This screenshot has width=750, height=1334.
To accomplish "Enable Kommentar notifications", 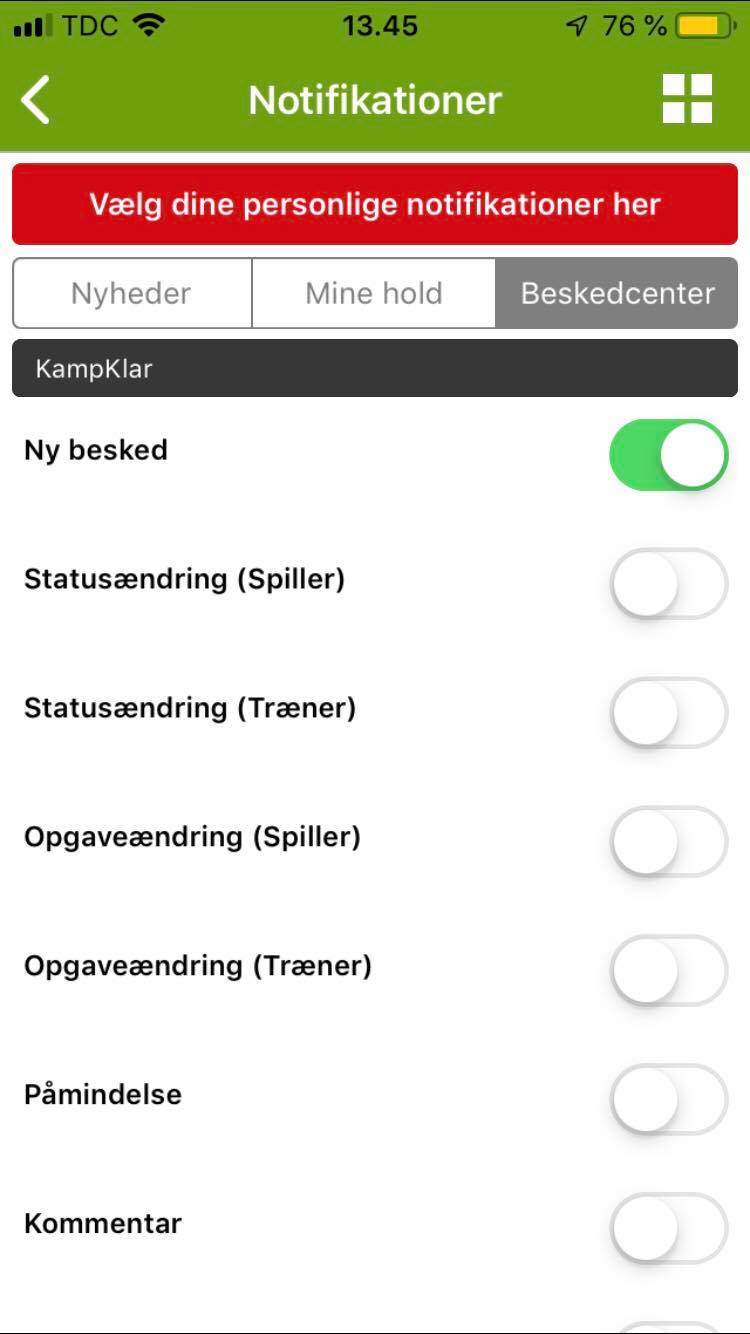I will (668, 1229).
